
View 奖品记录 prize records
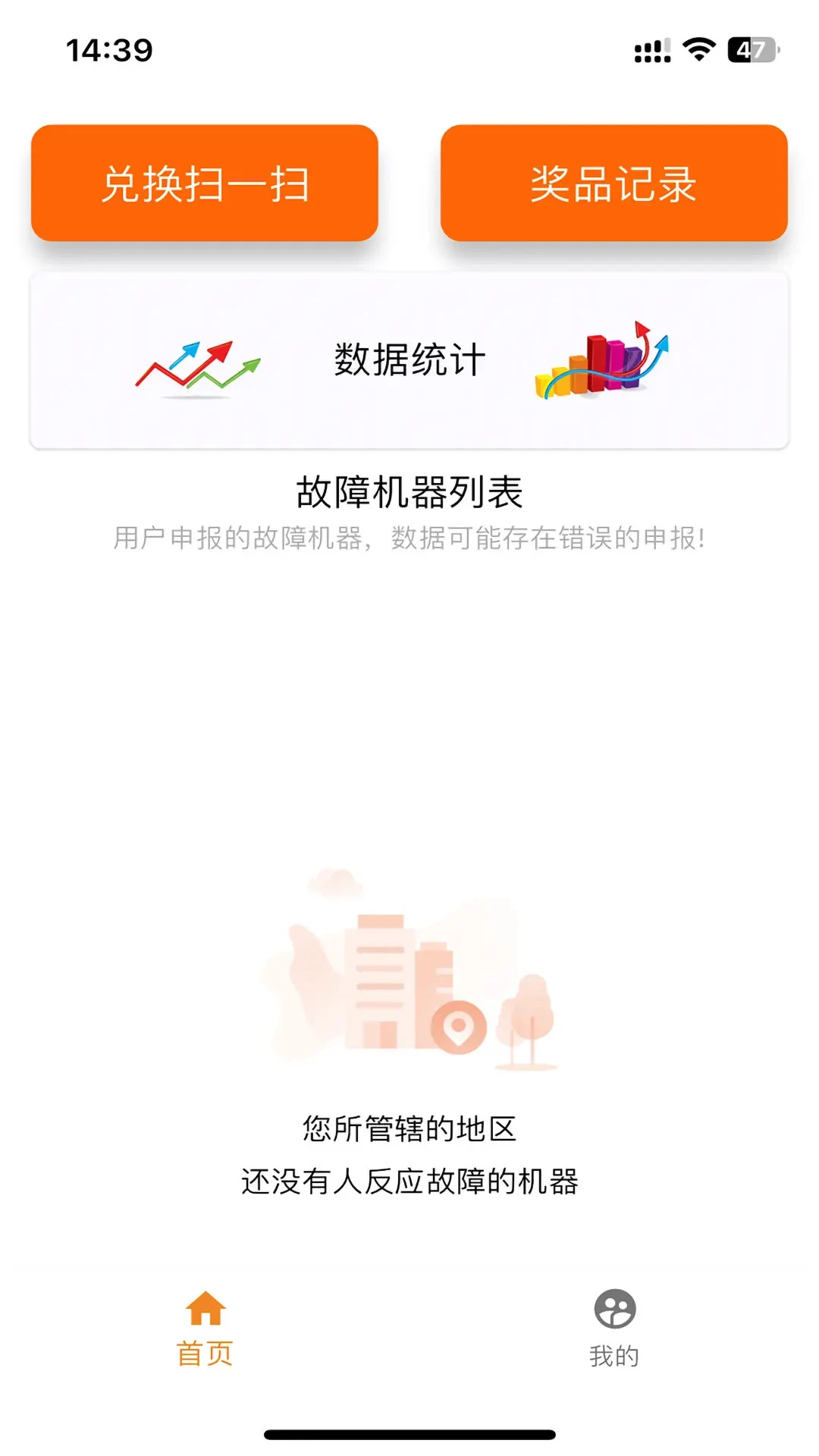(x=613, y=184)
